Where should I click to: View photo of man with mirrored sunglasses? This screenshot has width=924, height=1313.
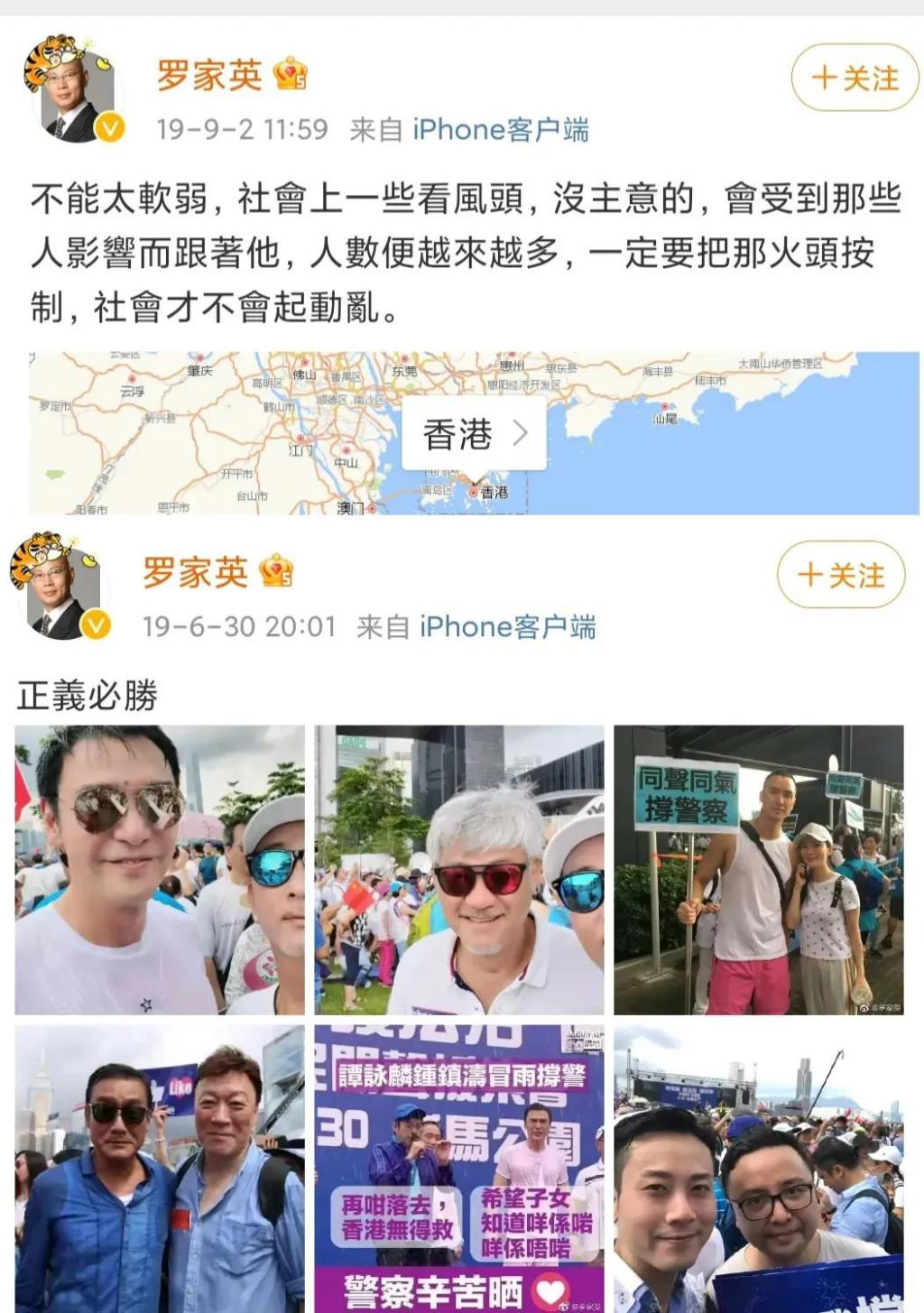coord(160,870)
